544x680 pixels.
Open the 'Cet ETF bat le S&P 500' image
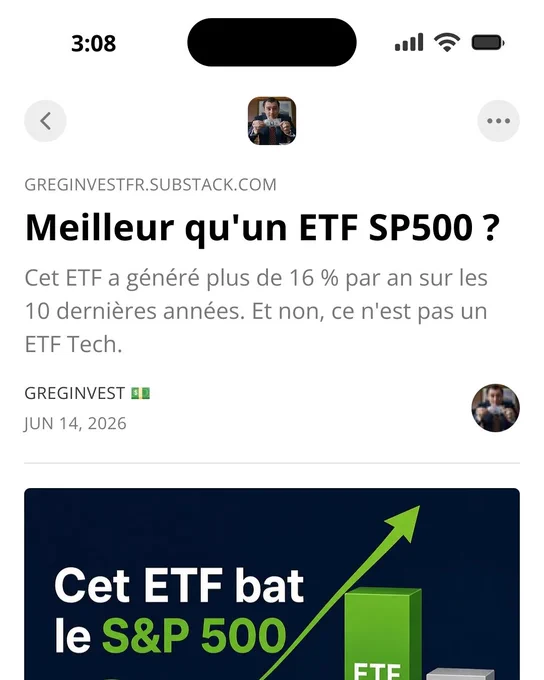[272, 584]
